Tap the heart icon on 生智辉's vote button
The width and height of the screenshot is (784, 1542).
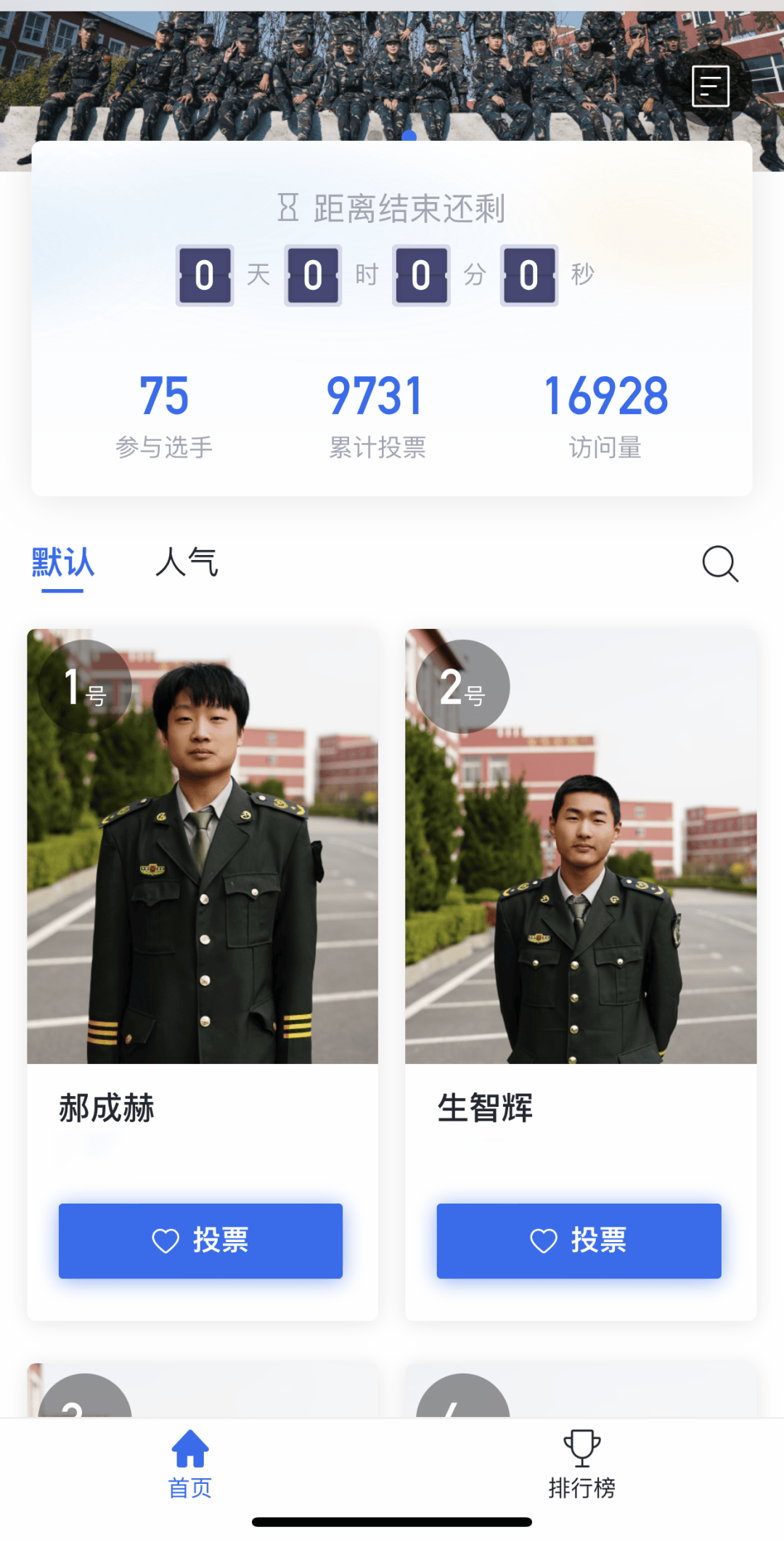(543, 1241)
